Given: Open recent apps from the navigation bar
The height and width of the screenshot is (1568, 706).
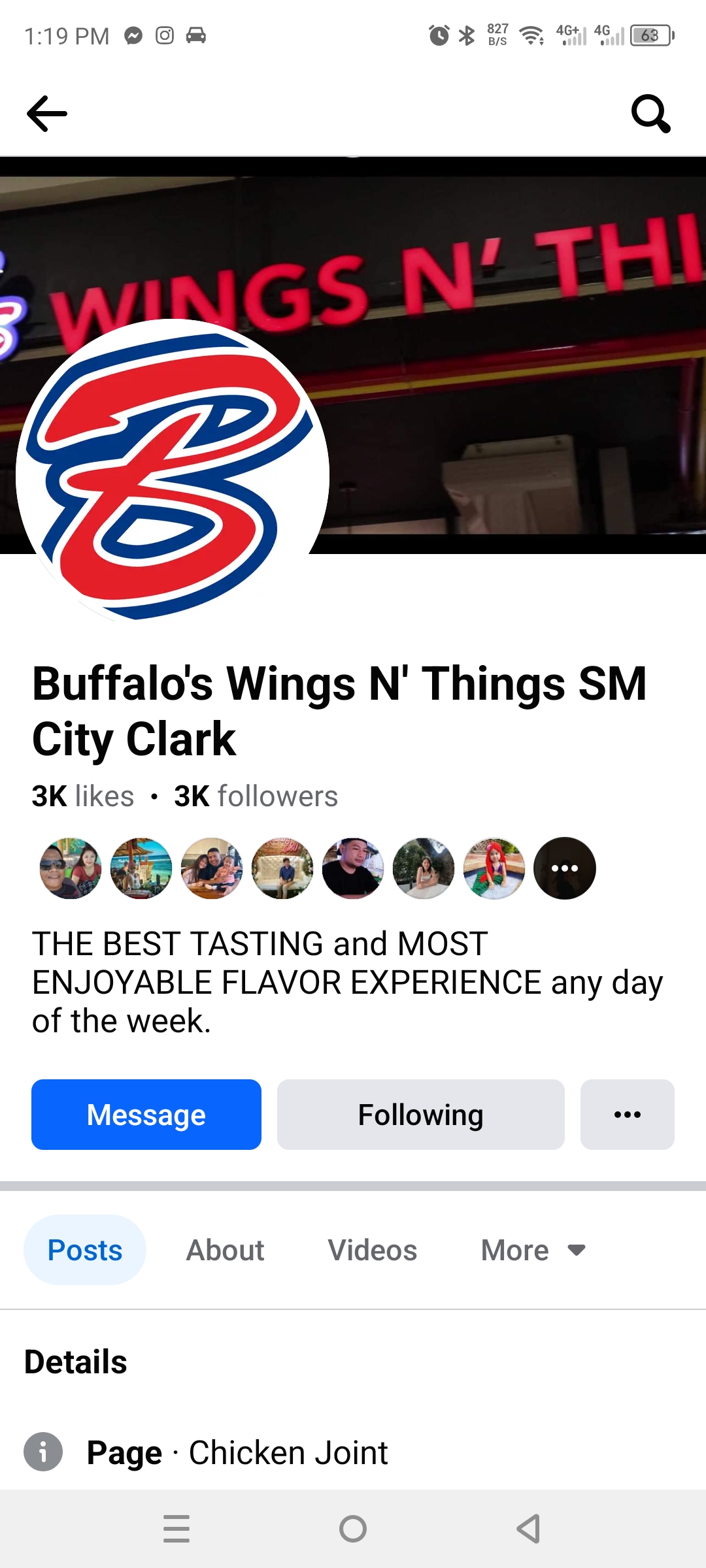Looking at the screenshot, I should click(176, 1529).
